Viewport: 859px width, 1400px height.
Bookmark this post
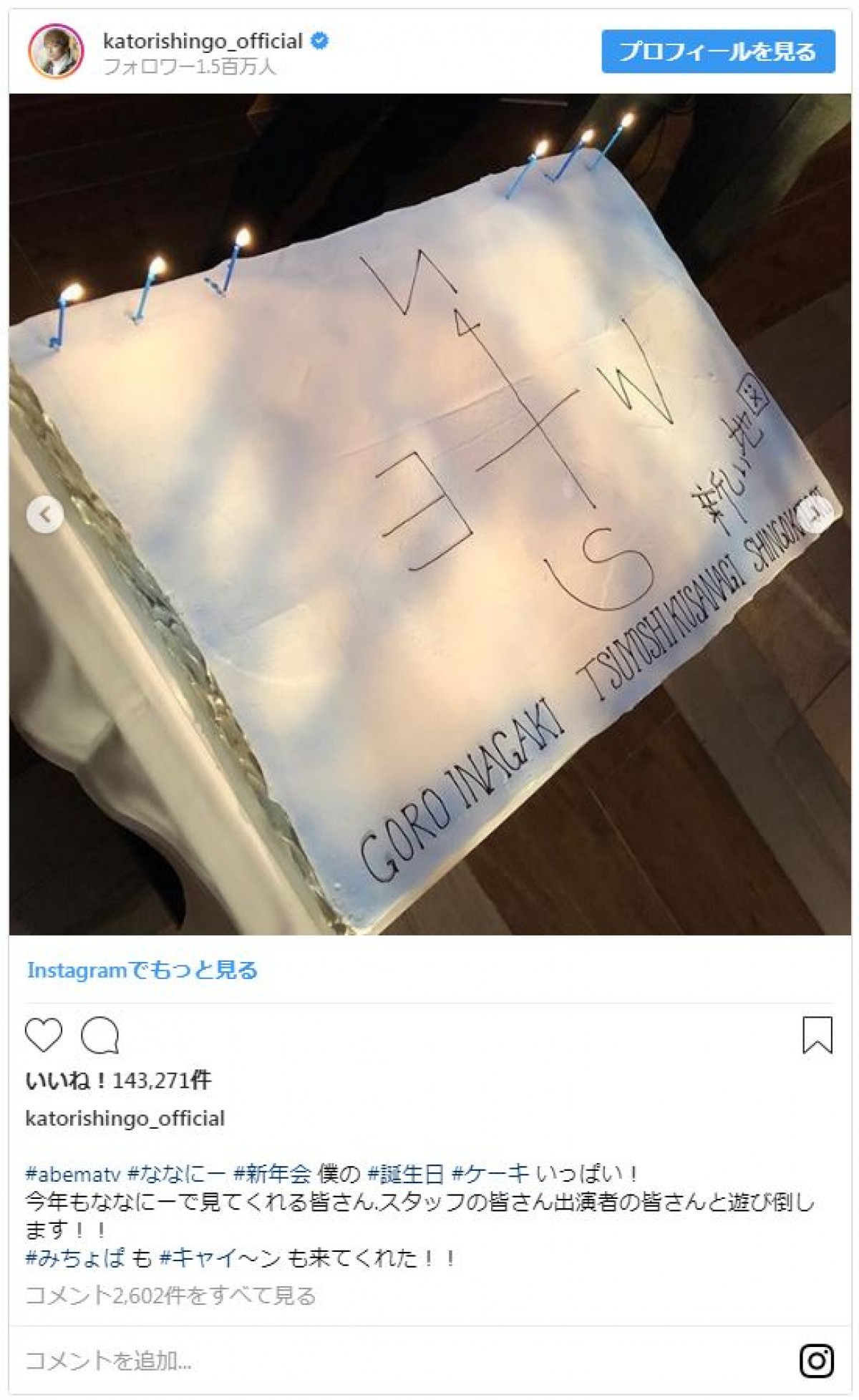(x=817, y=1035)
